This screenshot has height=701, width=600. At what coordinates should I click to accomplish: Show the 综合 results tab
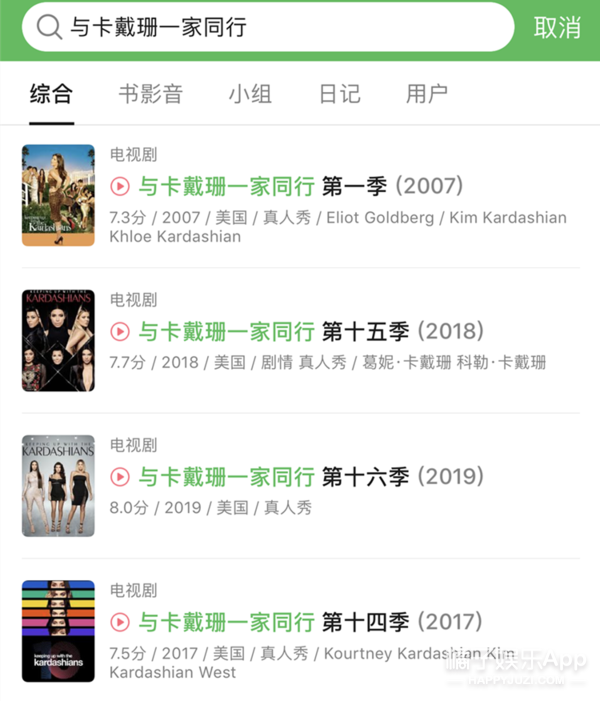point(51,95)
